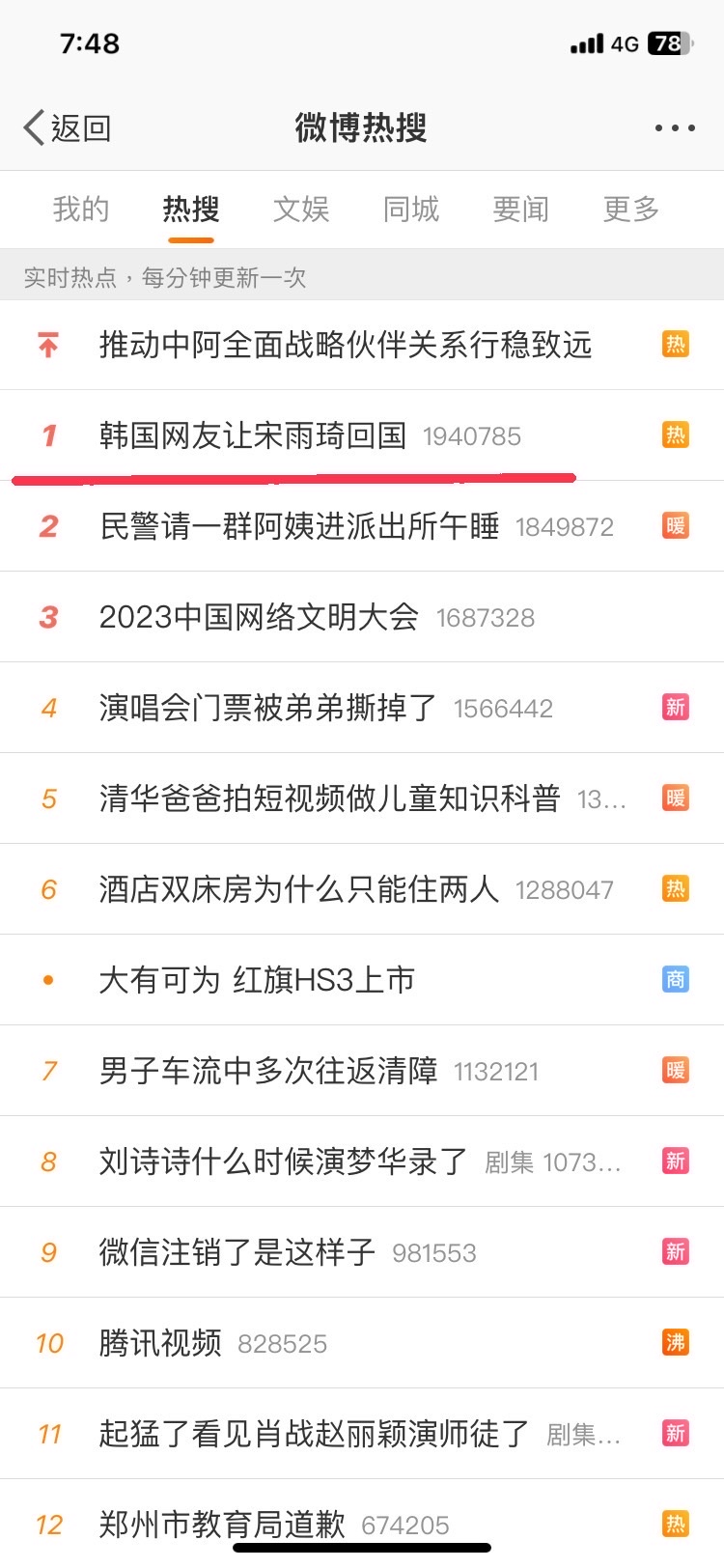Open top trending topic 韩国网友让宋雨琦回国
Image resolution: width=724 pixels, height=1568 pixels.
click(x=362, y=435)
